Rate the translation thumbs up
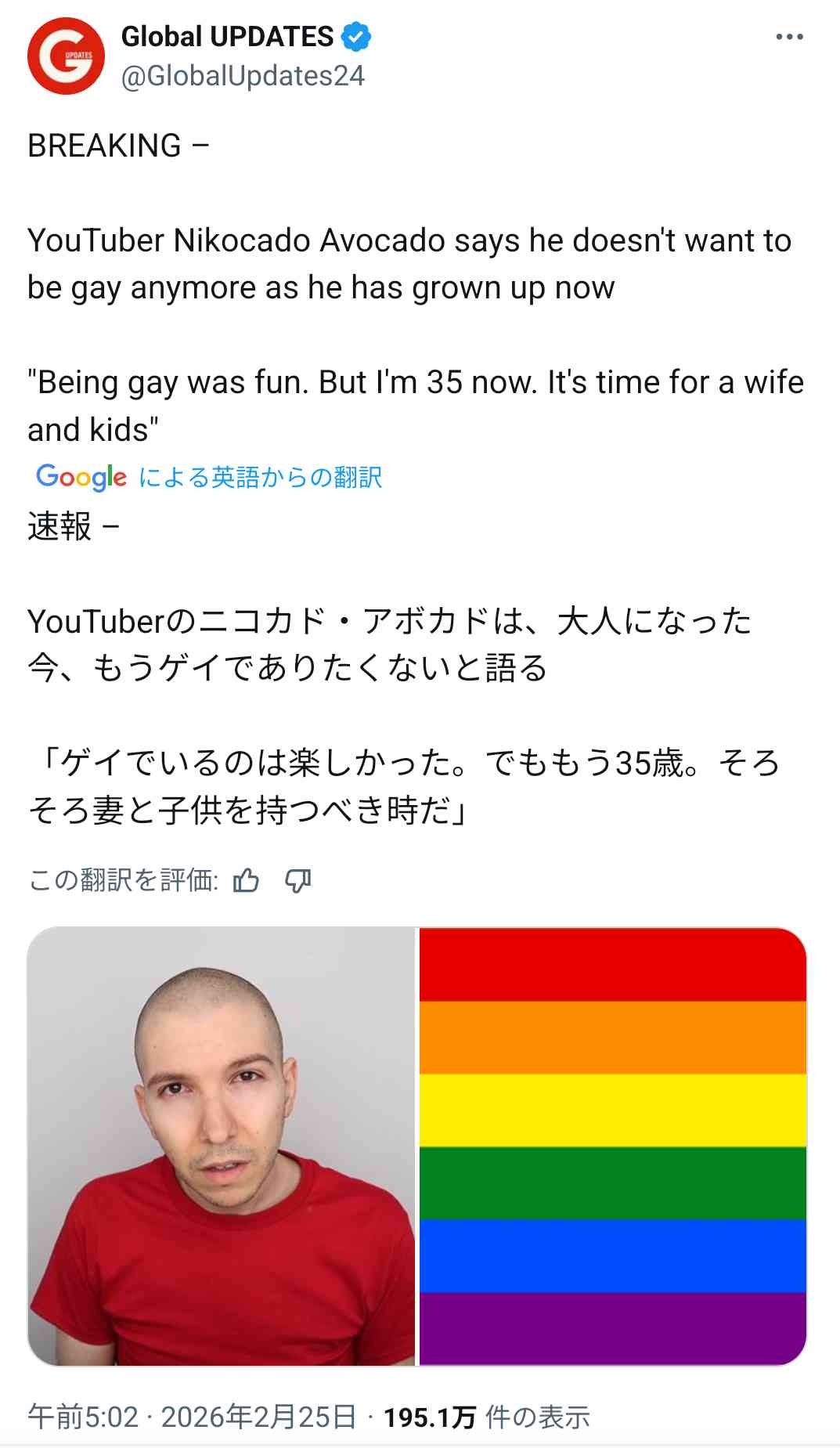Screen dimensions: 840x1448 pyautogui.click(x=246, y=881)
